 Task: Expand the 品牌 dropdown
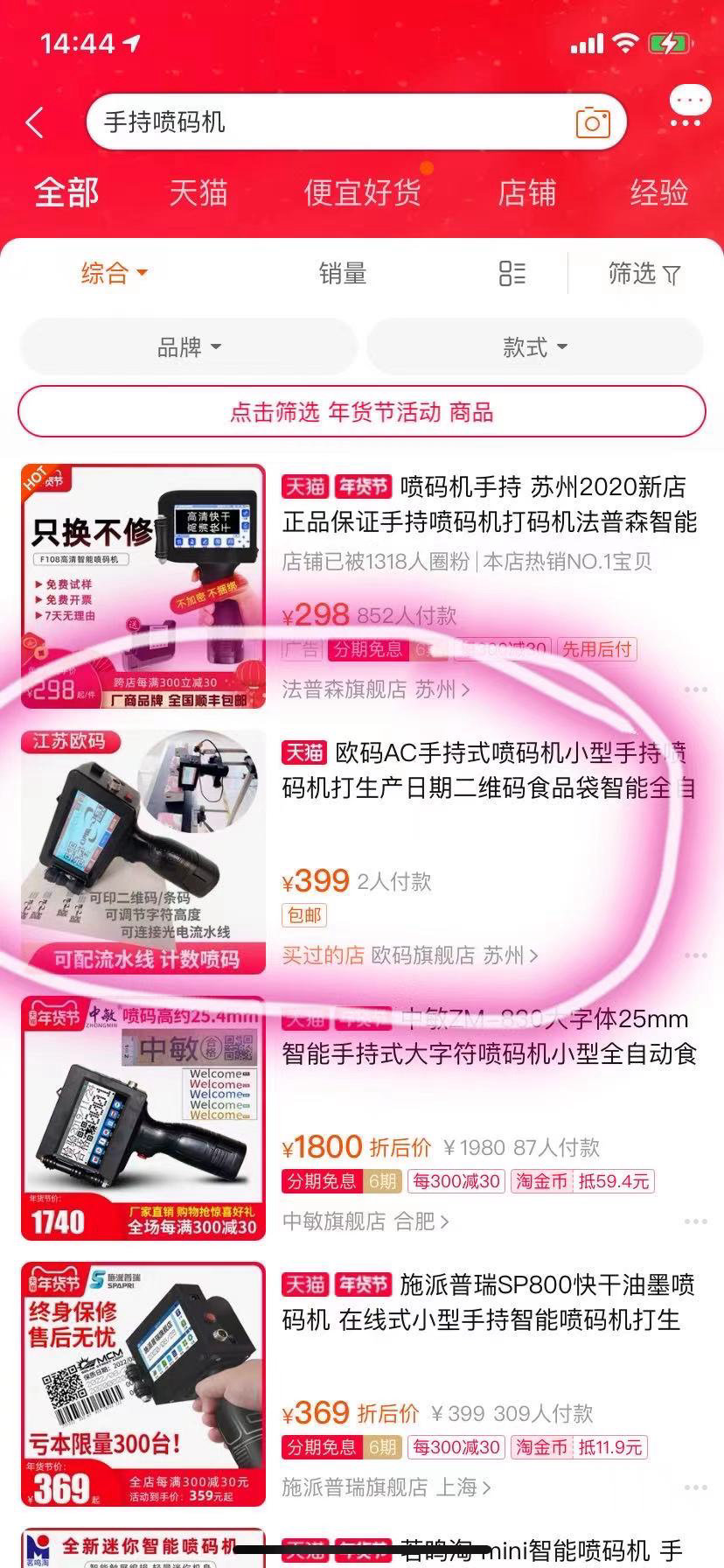pyautogui.click(x=188, y=347)
